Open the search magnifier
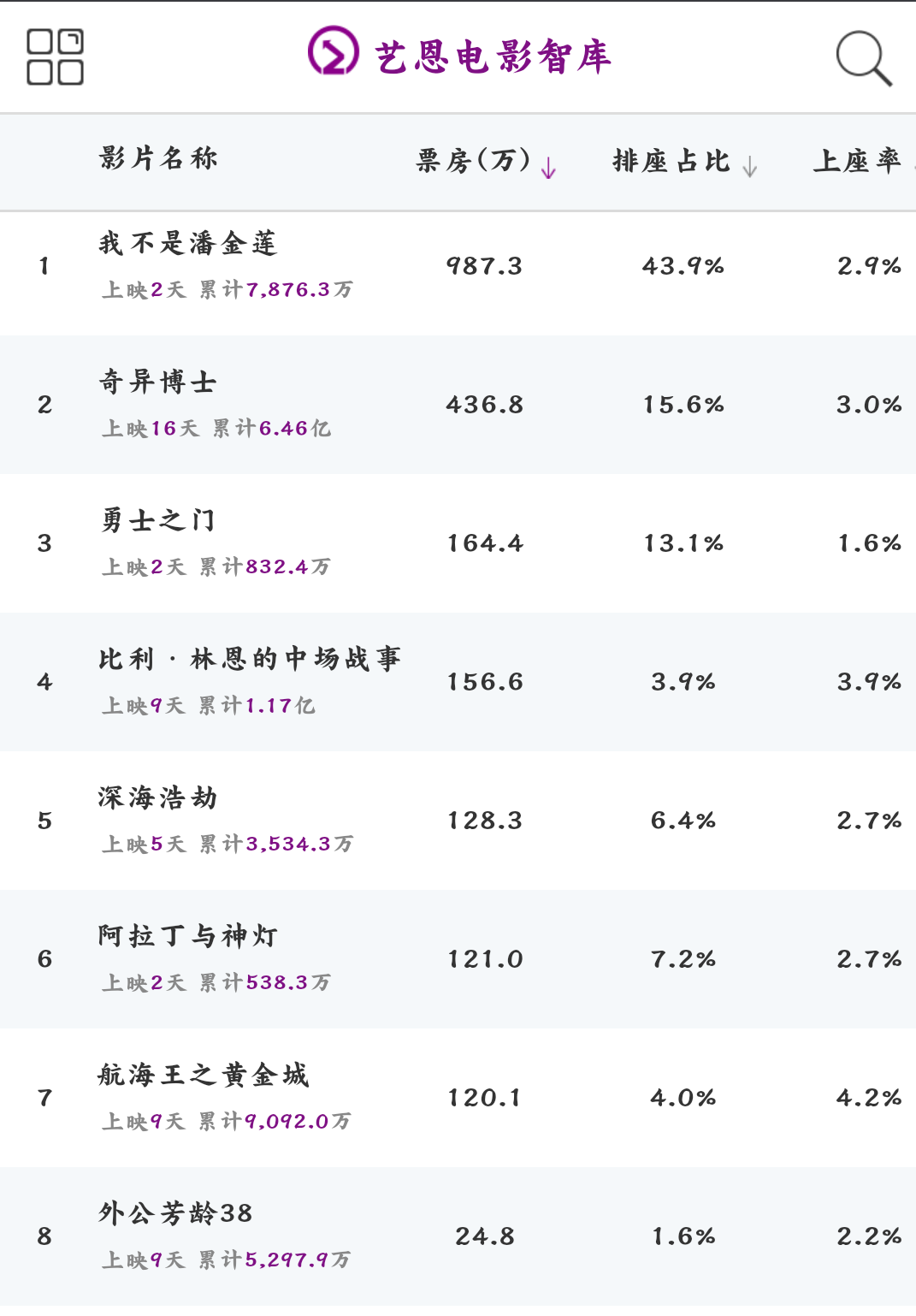Screen dimensions: 916x1316 point(864,58)
